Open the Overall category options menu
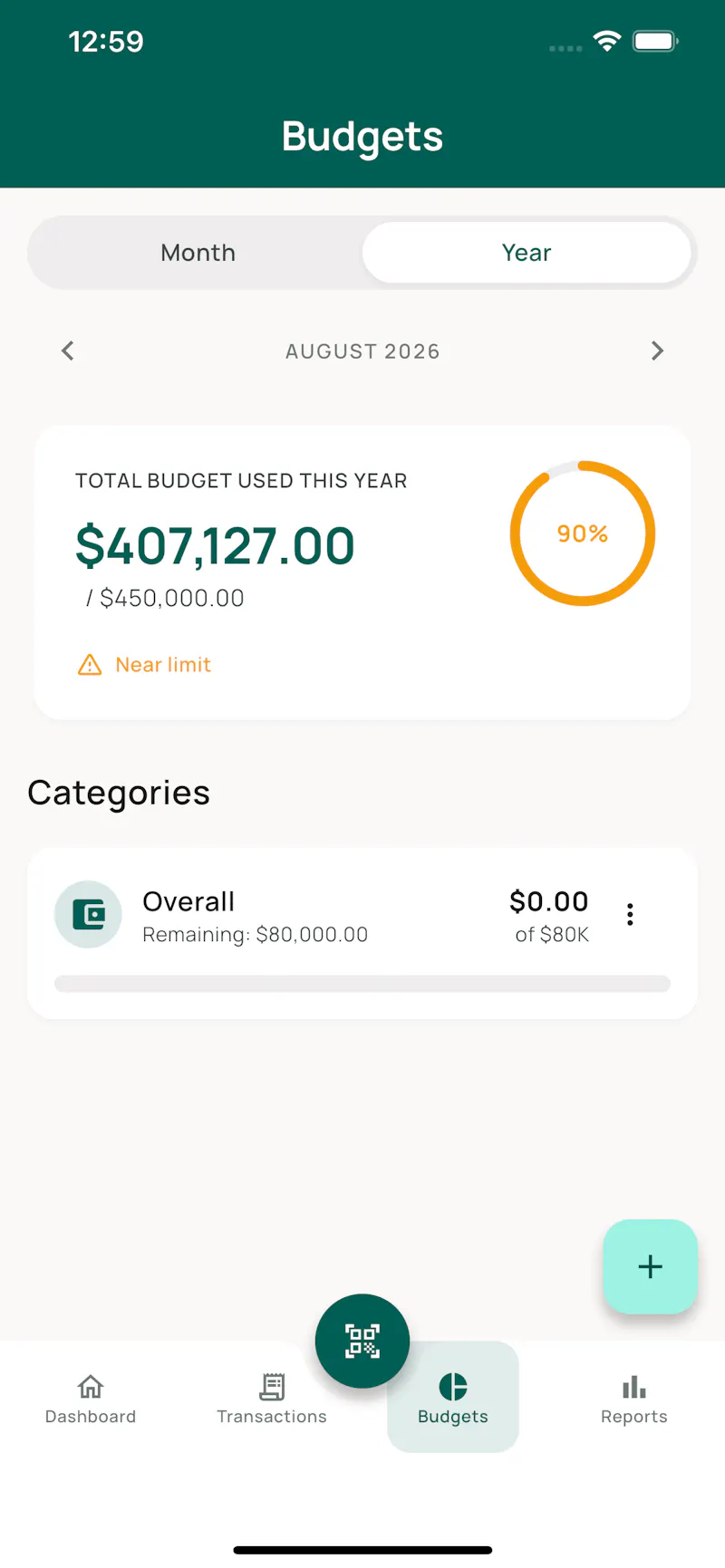The image size is (725, 1568). pos(630,915)
